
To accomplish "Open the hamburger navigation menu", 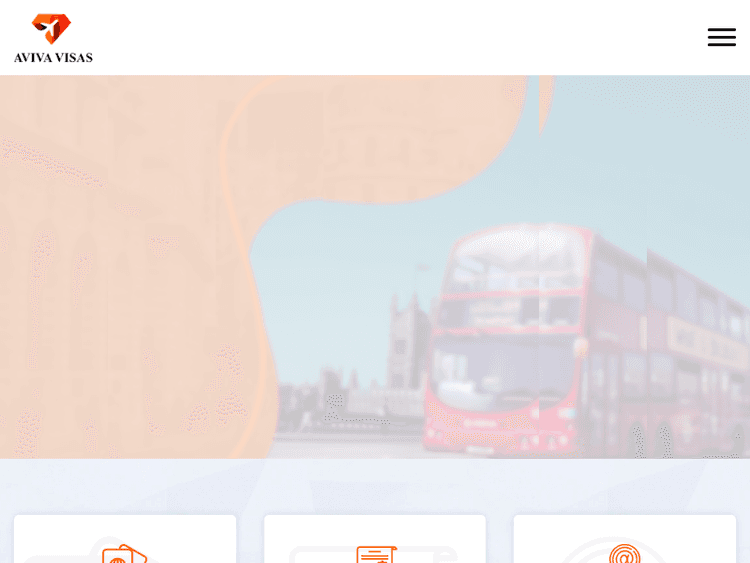I will click(721, 37).
